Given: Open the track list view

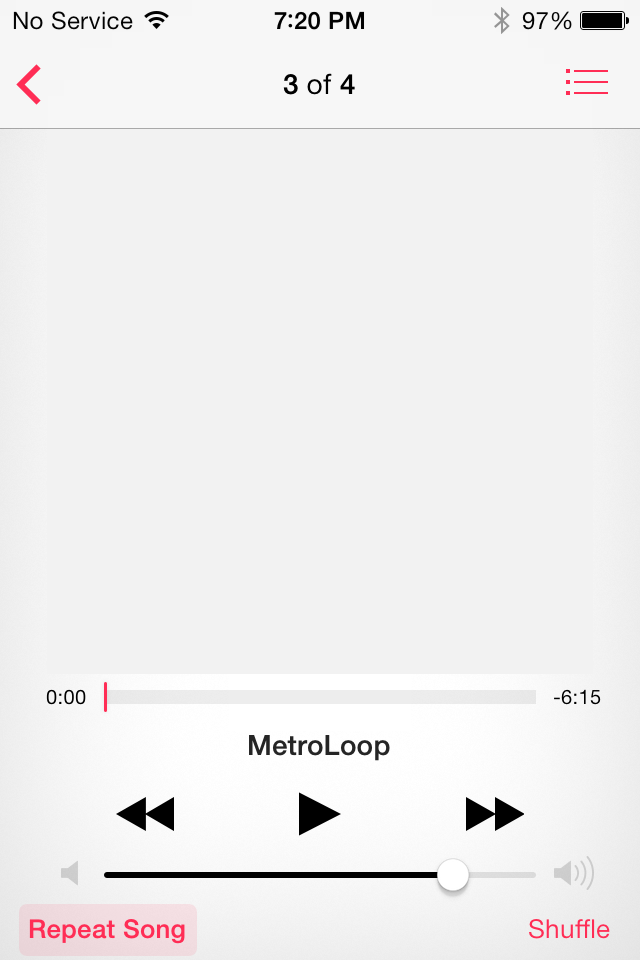Looking at the screenshot, I should coord(586,83).
